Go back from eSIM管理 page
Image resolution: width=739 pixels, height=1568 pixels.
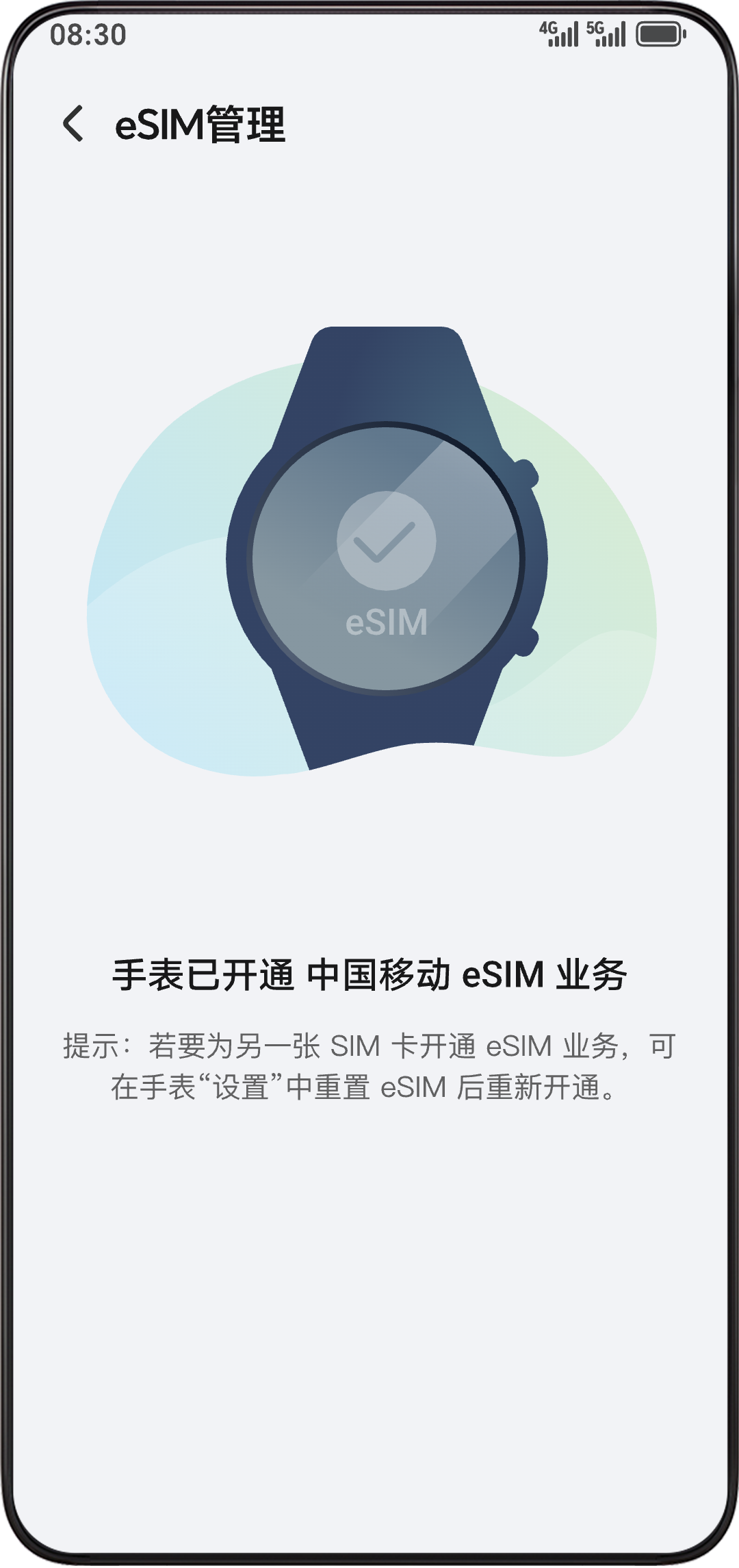[x=73, y=124]
